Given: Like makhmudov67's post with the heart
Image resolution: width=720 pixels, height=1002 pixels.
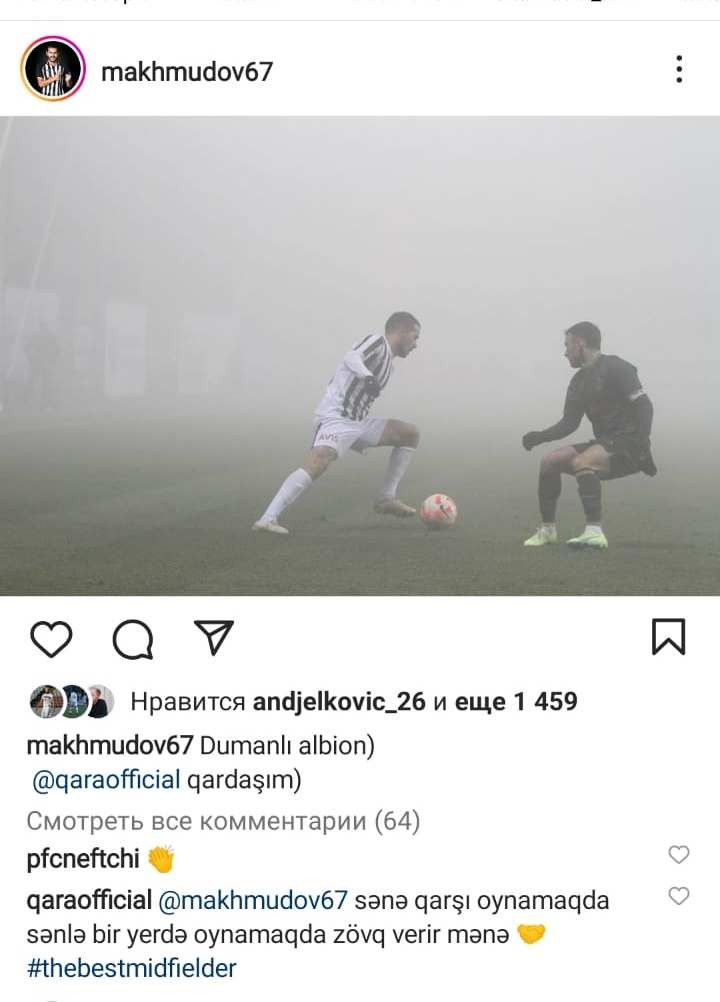Looking at the screenshot, I should click(50, 638).
